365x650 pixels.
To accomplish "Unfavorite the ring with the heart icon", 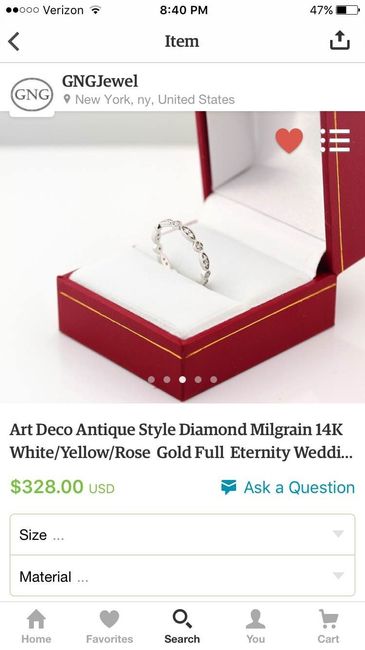I will click(x=289, y=140).
